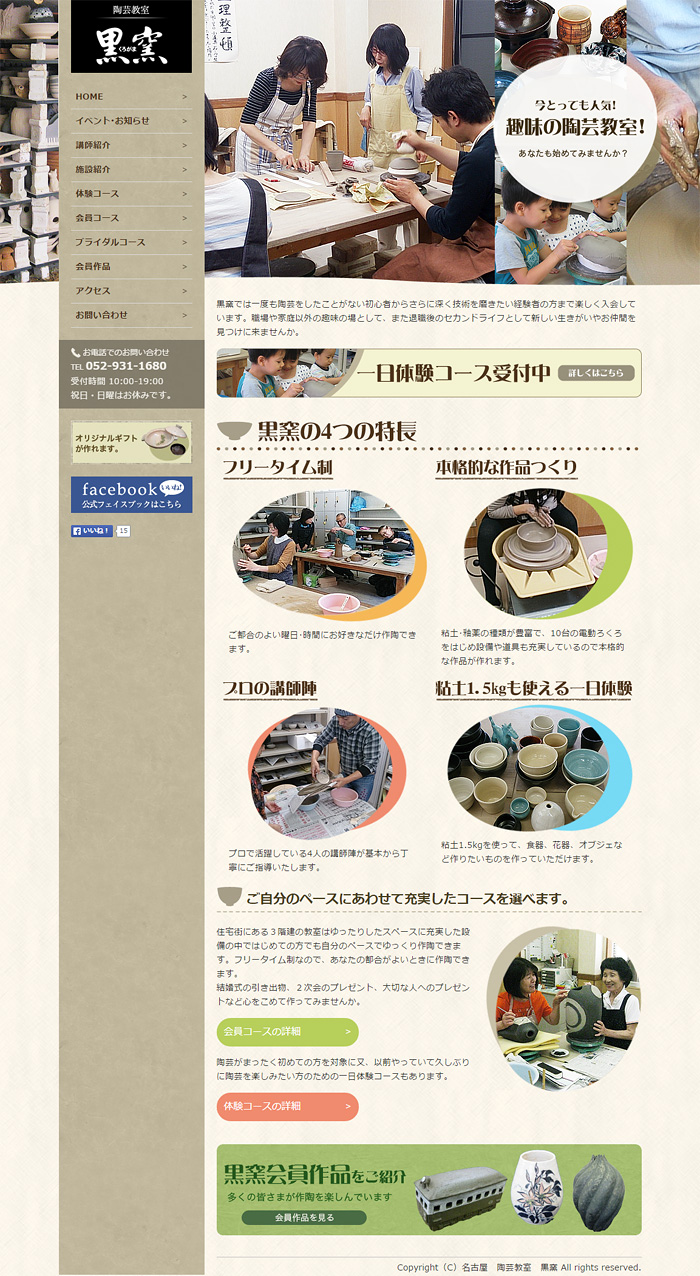
Task: Open the オリジナルギフト banner
Action: pos(131,442)
